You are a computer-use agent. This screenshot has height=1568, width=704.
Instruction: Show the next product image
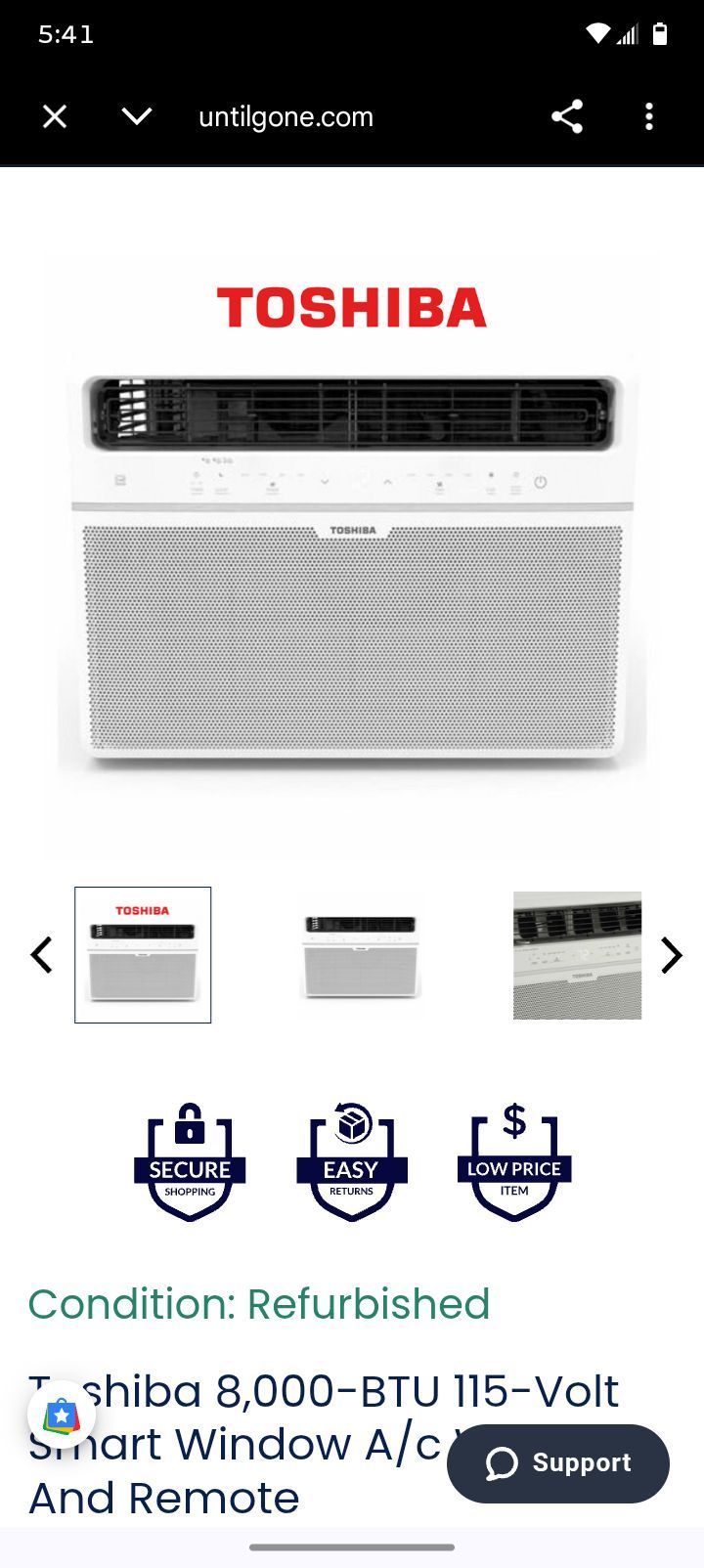click(x=671, y=955)
